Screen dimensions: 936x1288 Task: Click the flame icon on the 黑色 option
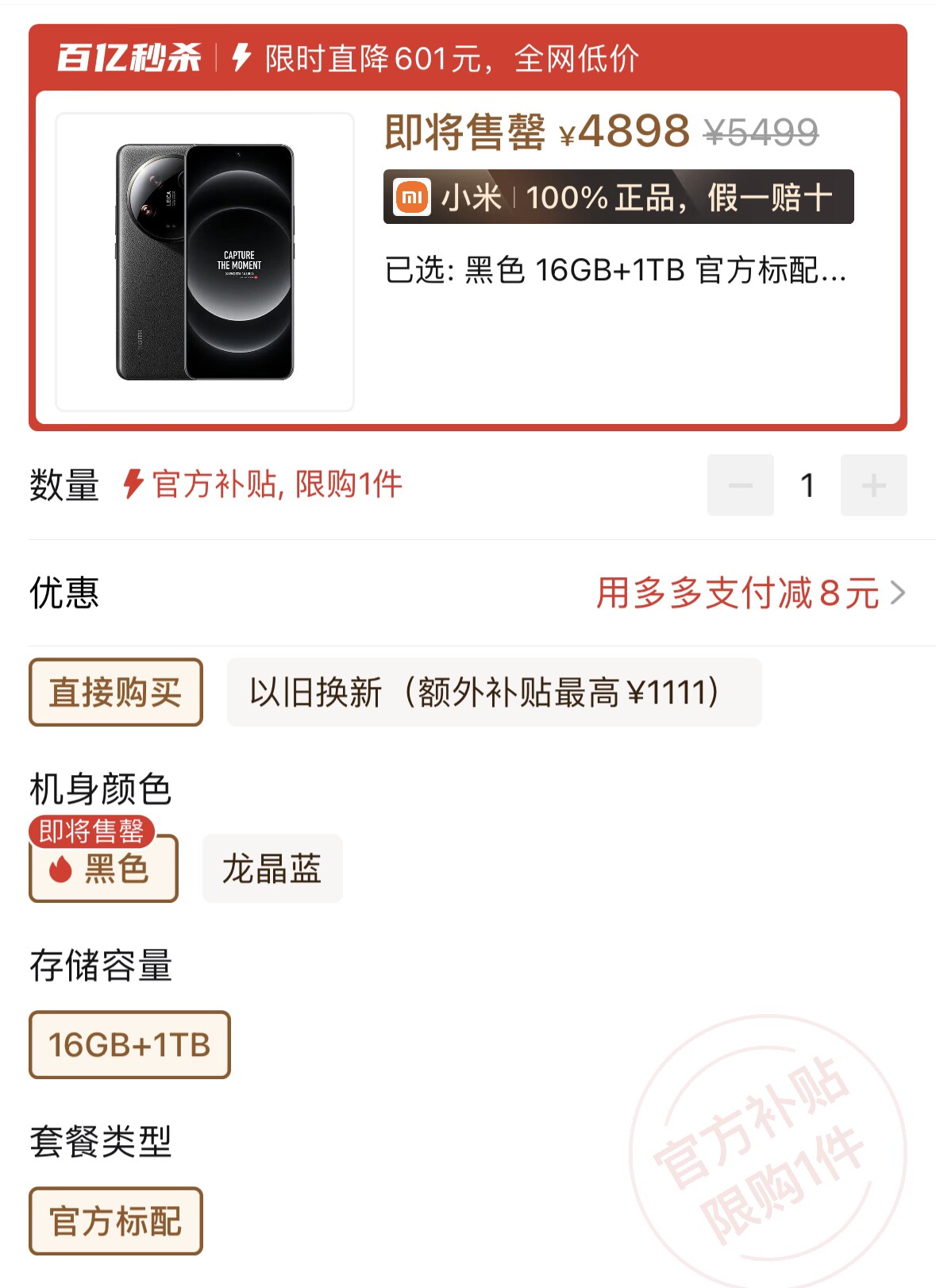[x=60, y=870]
